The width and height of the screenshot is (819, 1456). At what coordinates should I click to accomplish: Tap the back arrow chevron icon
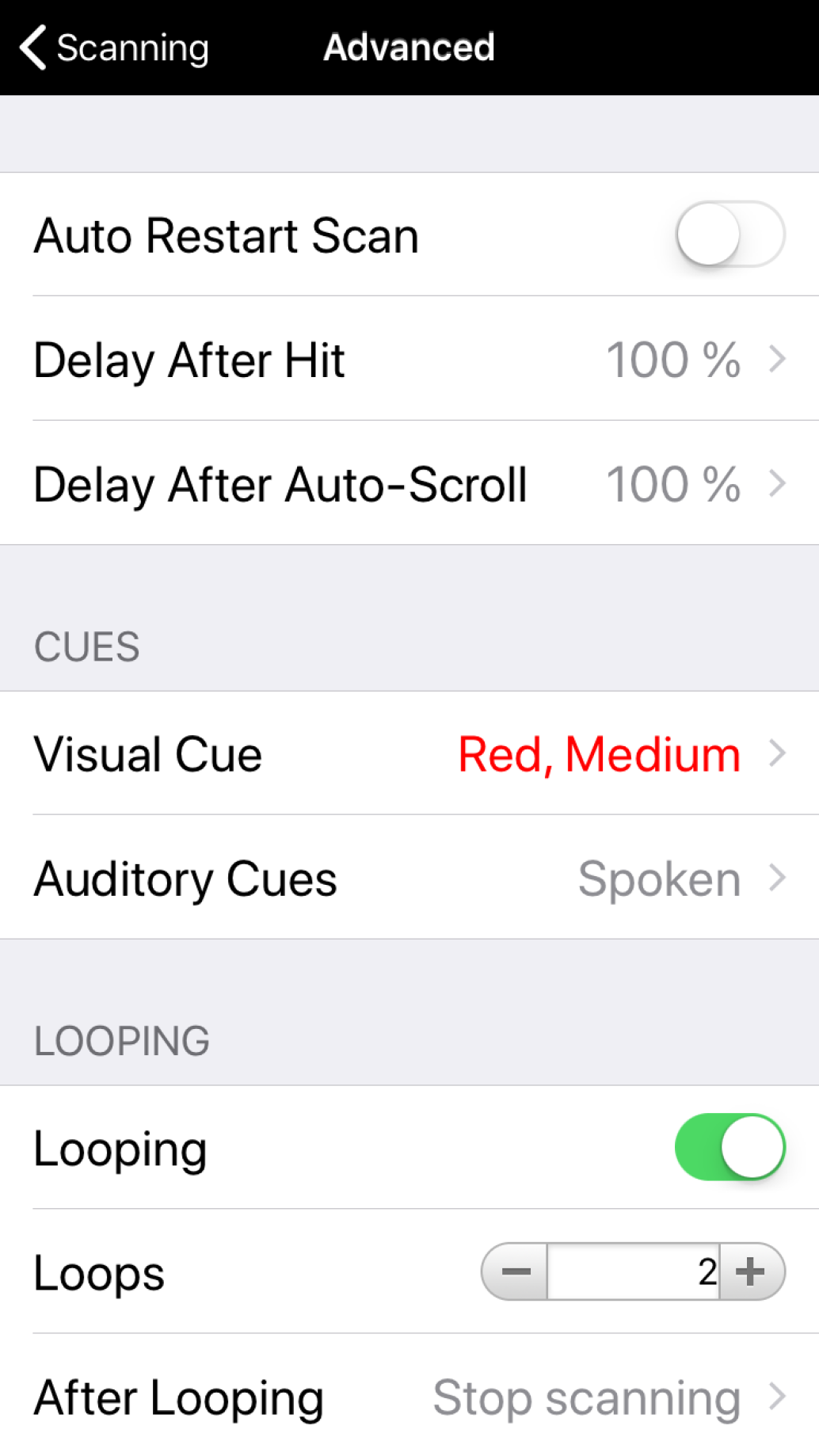point(32,48)
